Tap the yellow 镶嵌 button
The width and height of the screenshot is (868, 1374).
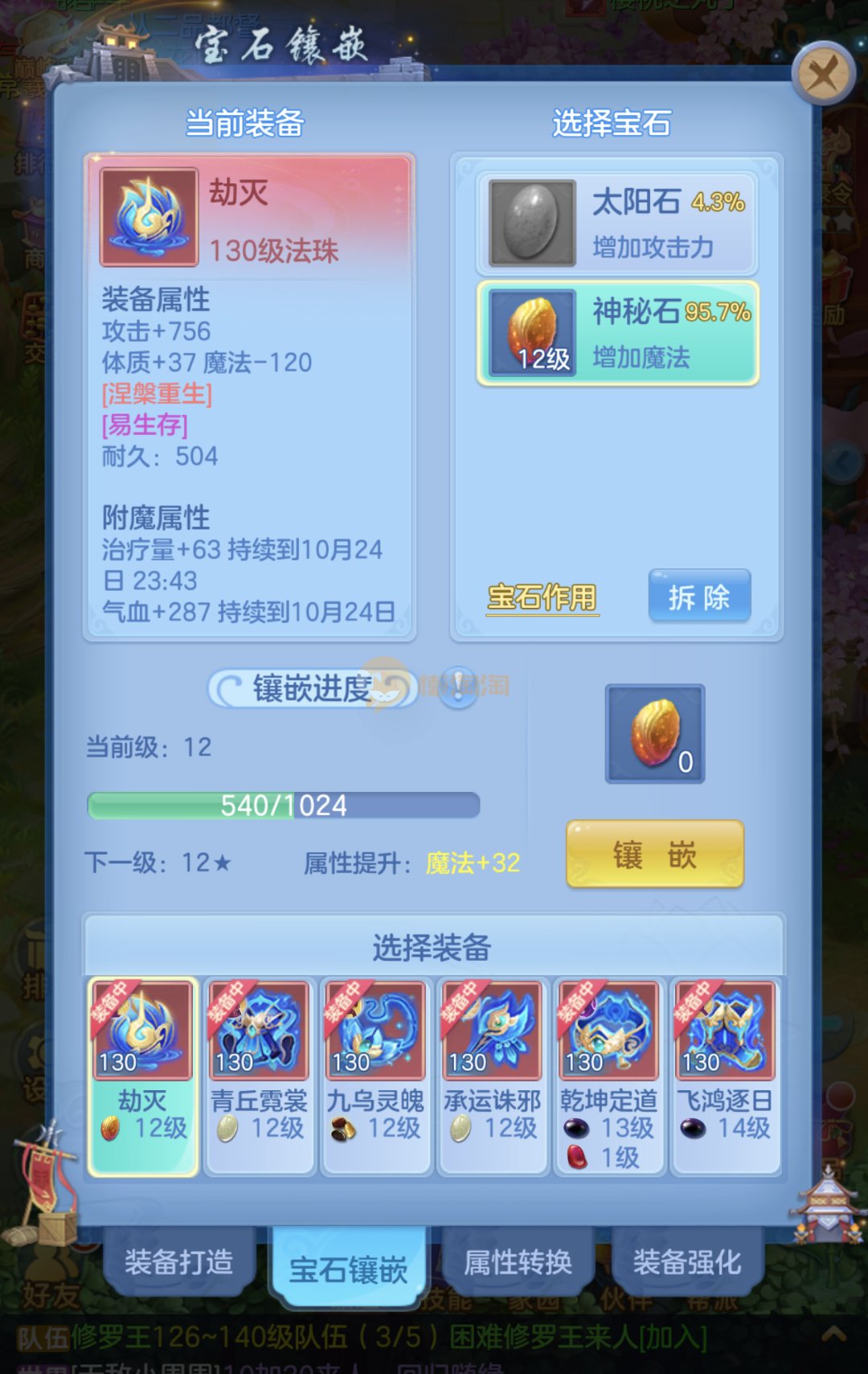pos(654,854)
